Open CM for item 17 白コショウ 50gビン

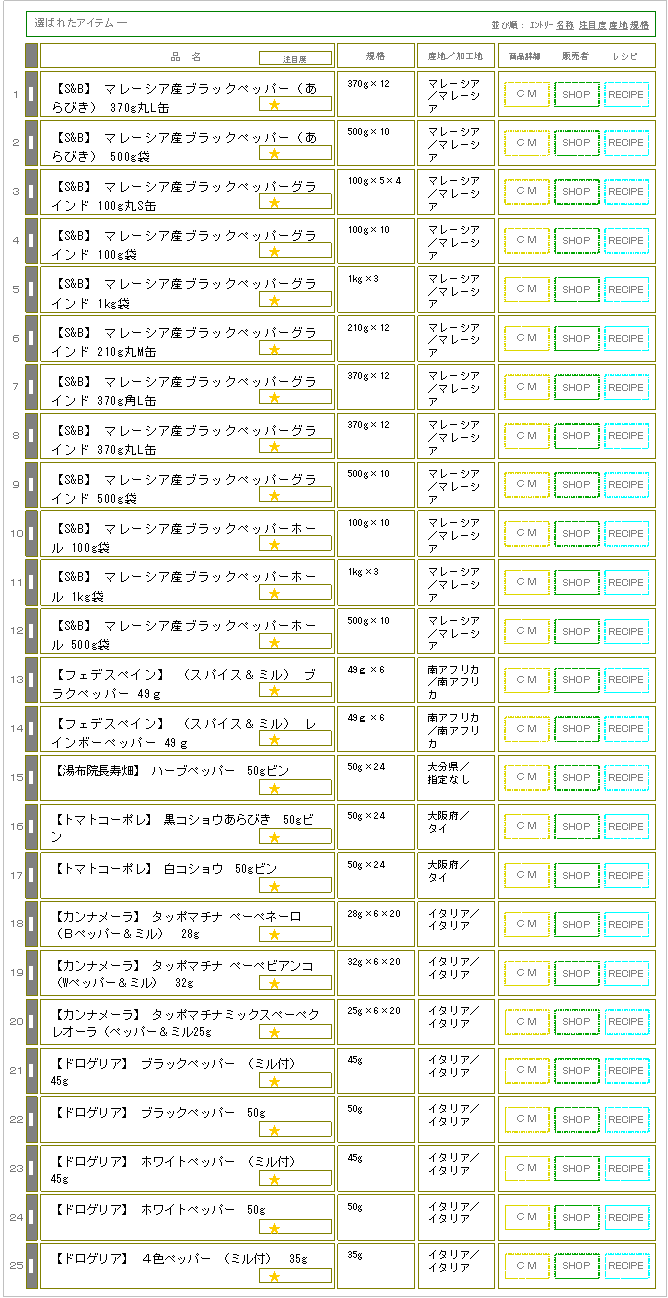[x=526, y=876]
